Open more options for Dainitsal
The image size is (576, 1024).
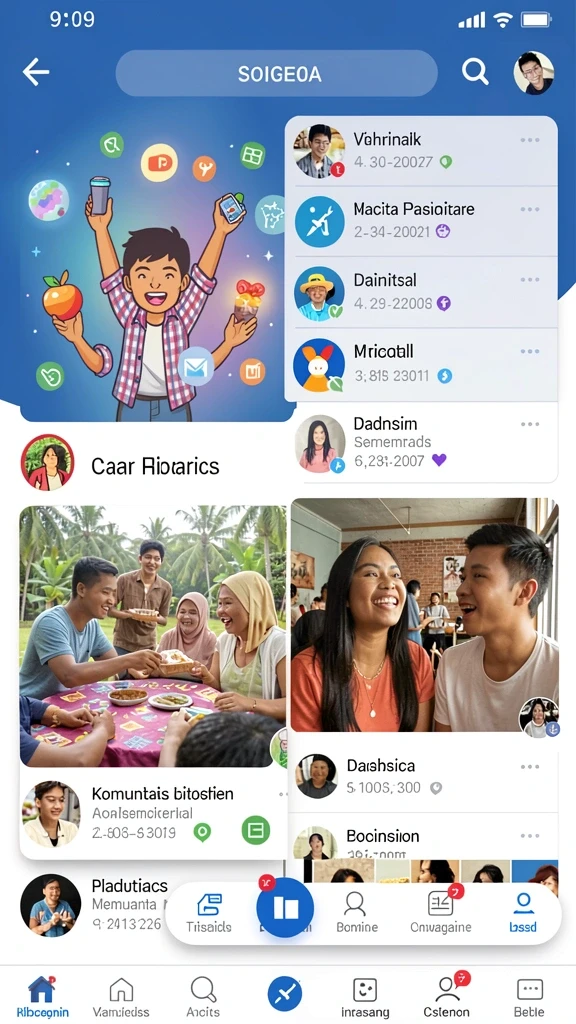tap(530, 280)
